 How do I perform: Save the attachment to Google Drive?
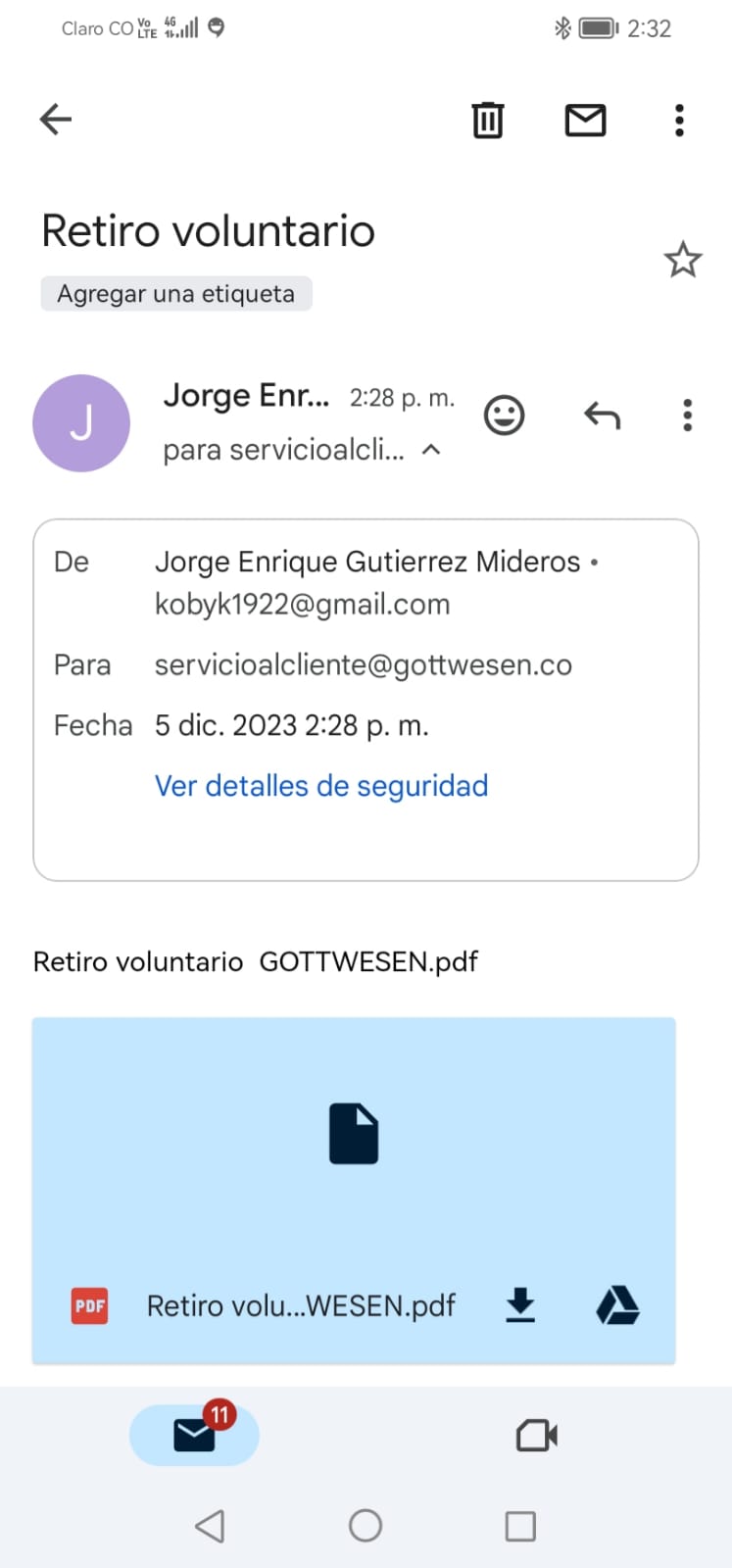pyautogui.click(x=617, y=1305)
